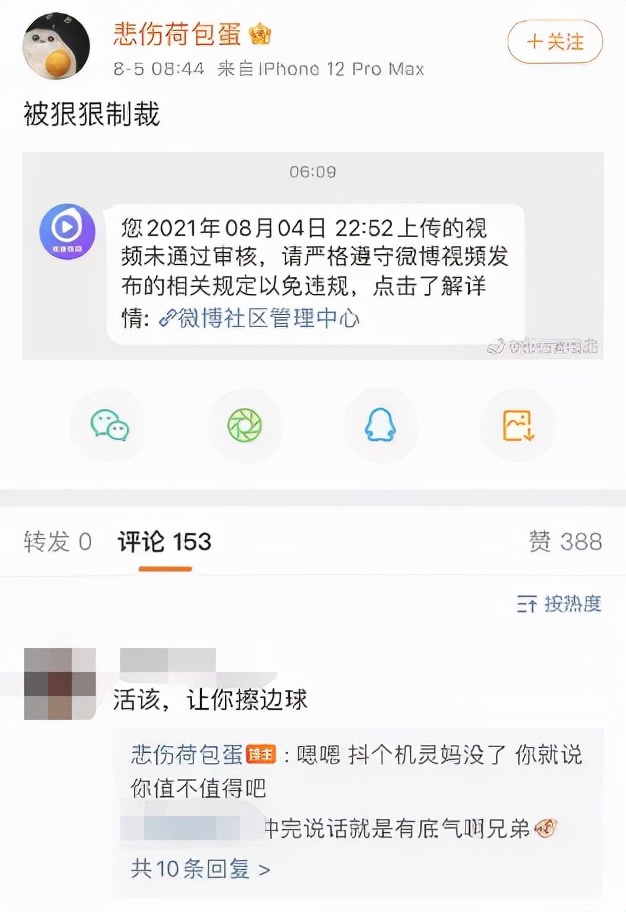Viewport: 626px width, 912px height.
Task: Open the posted screenshot image in full view
Action: (x=313, y=256)
